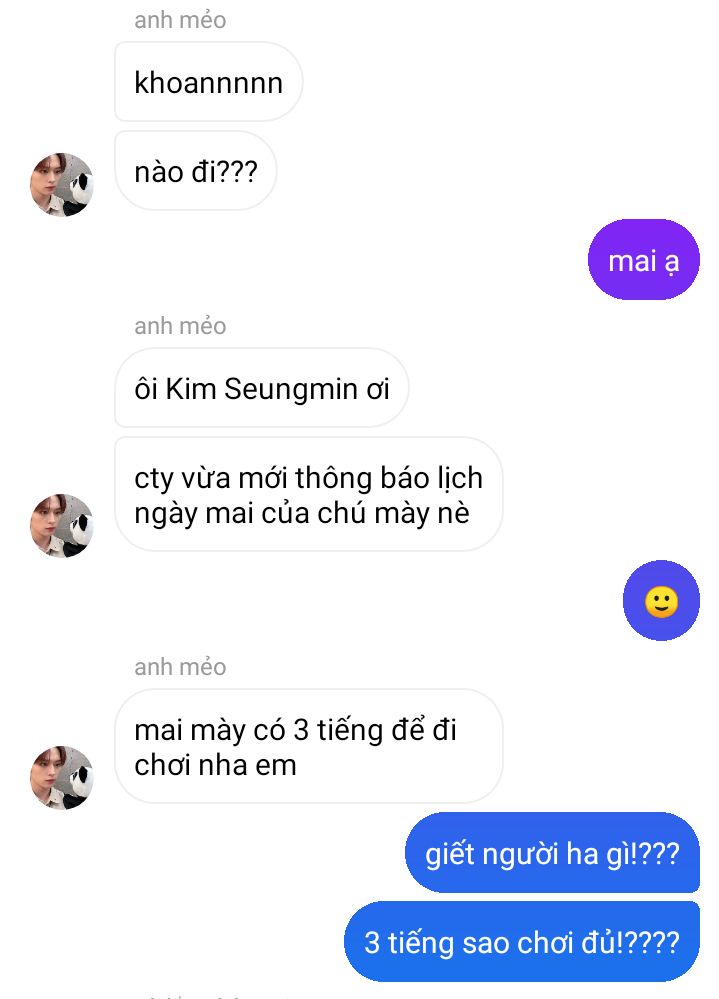Image resolution: width=719 pixels, height=999 pixels.
Task: Tap anh mẻo's avatar next to "cty vừa mới thông báo" message
Action: tap(62, 526)
